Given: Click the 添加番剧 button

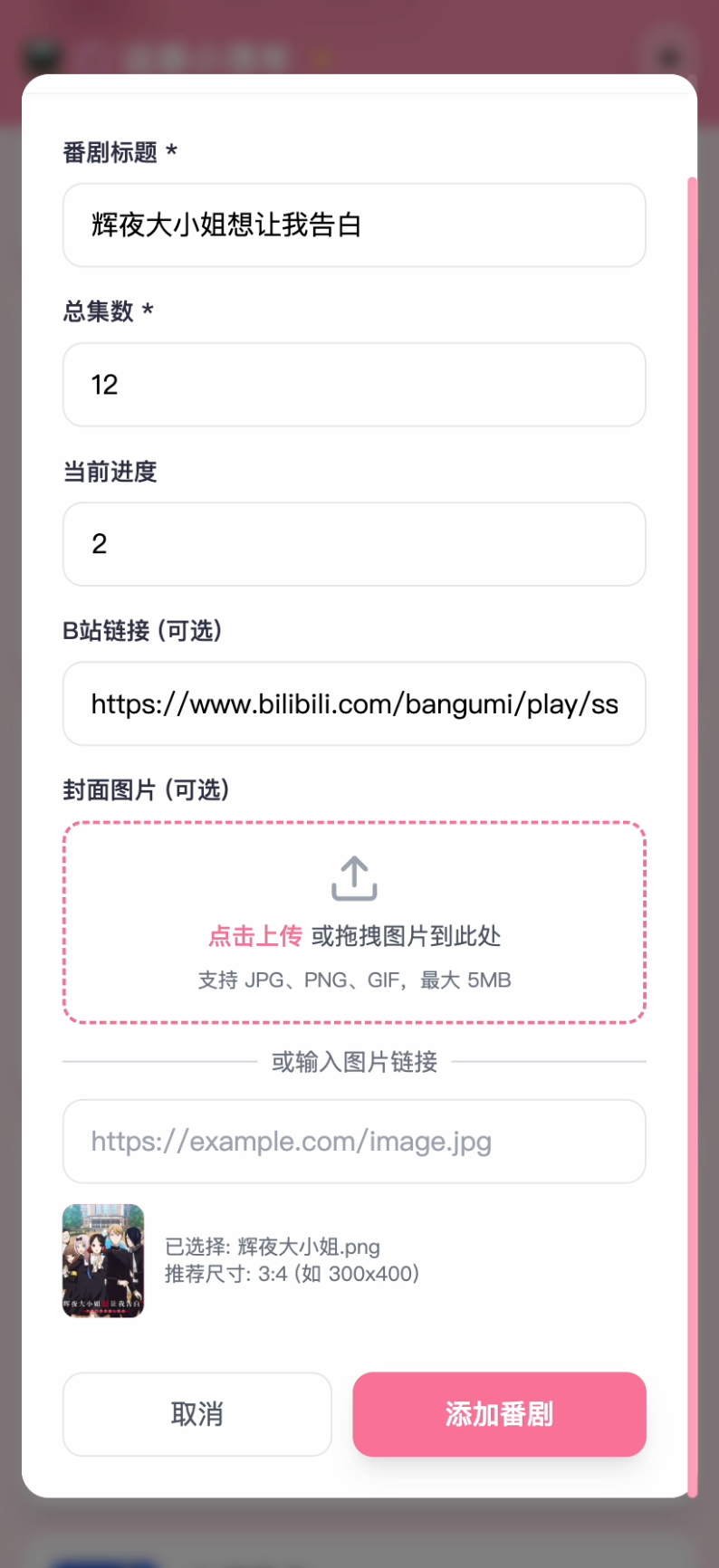Looking at the screenshot, I should coord(499,1414).
